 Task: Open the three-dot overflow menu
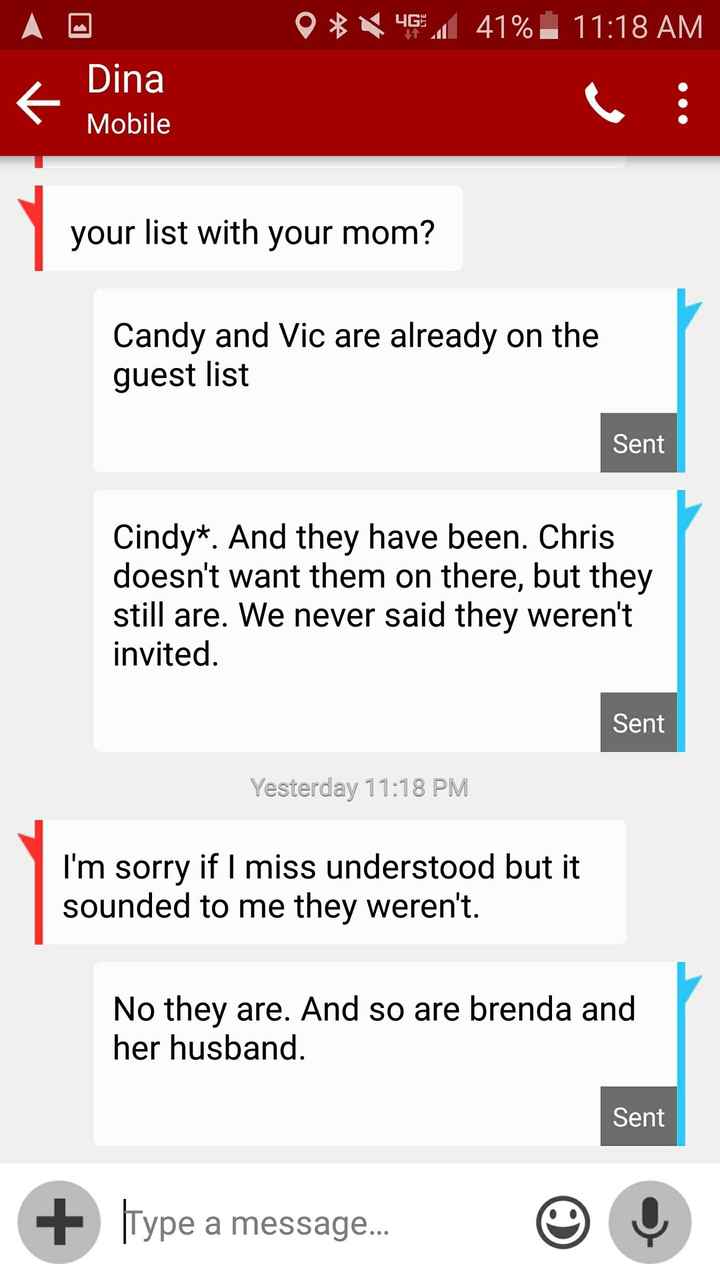pos(683,101)
